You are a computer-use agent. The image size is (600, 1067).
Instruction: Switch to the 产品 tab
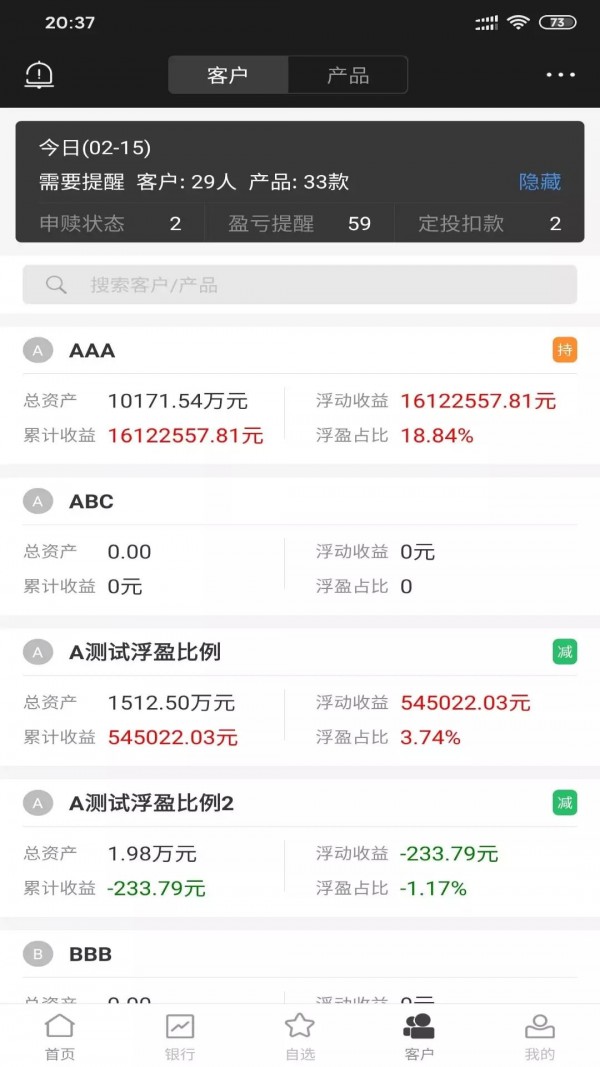click(347, 75)
